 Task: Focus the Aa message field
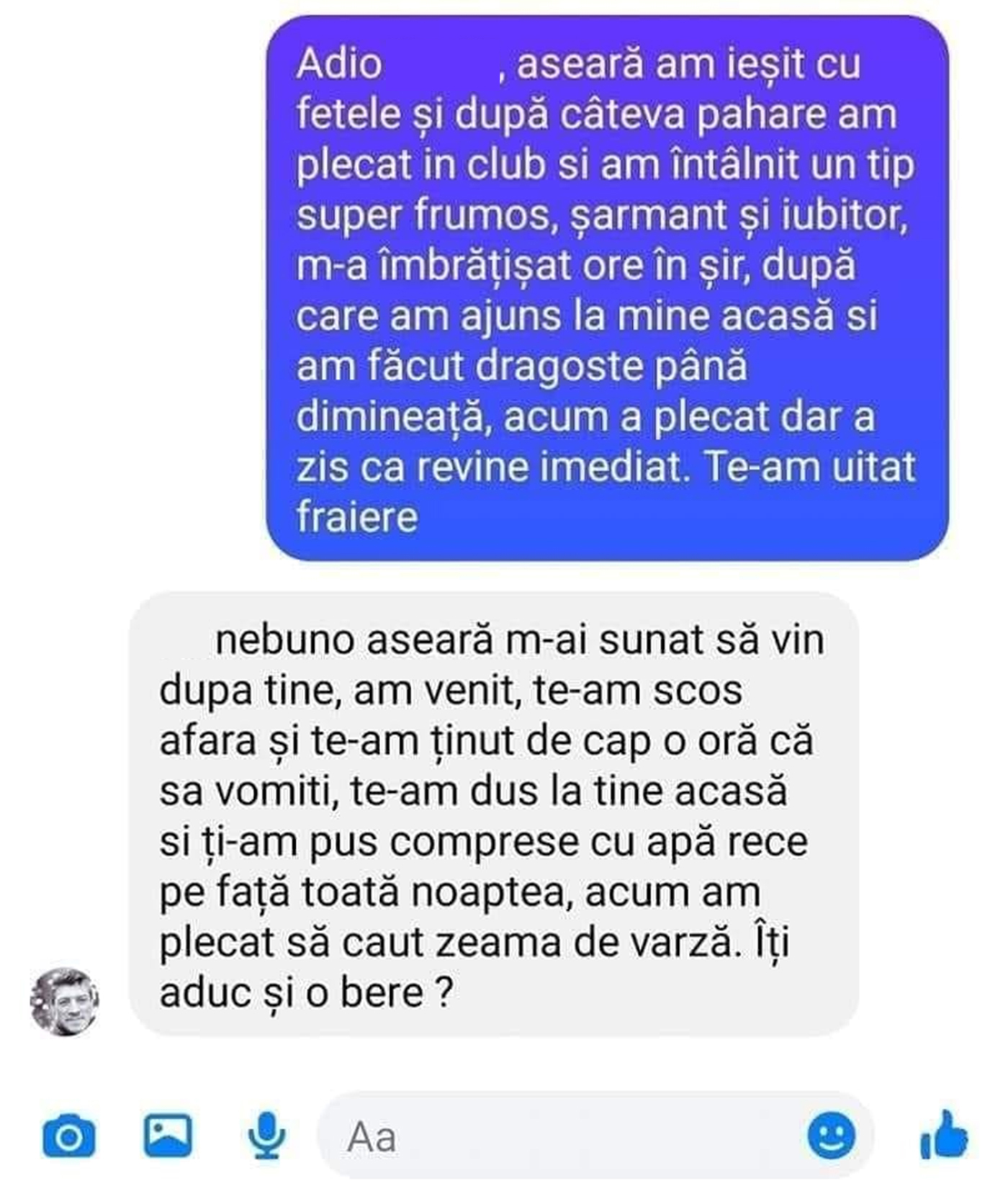coord(562,1138)
